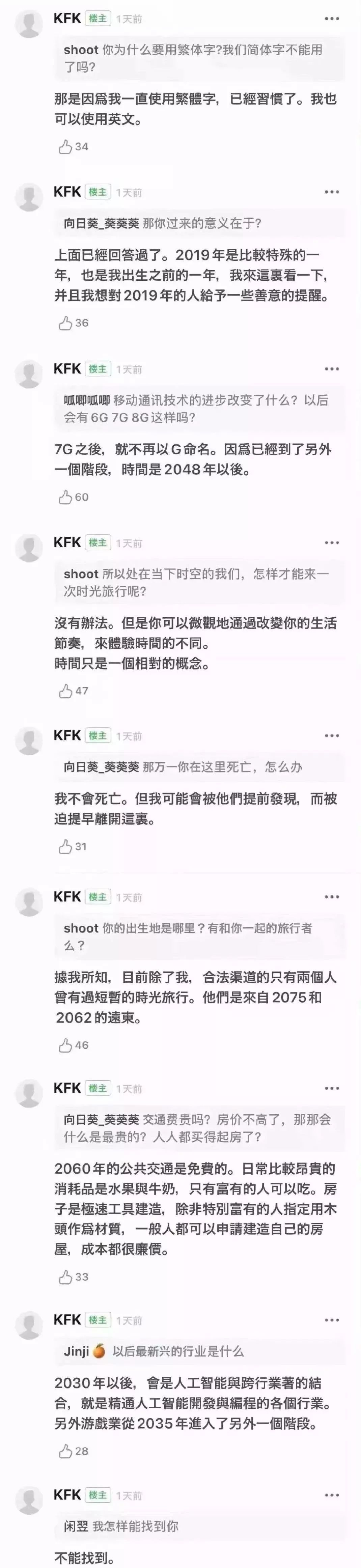The height and width of the screenshot is (1568, 361).
Task: Like the reply mentioning 2075 和 2062
Action: 66,1045
